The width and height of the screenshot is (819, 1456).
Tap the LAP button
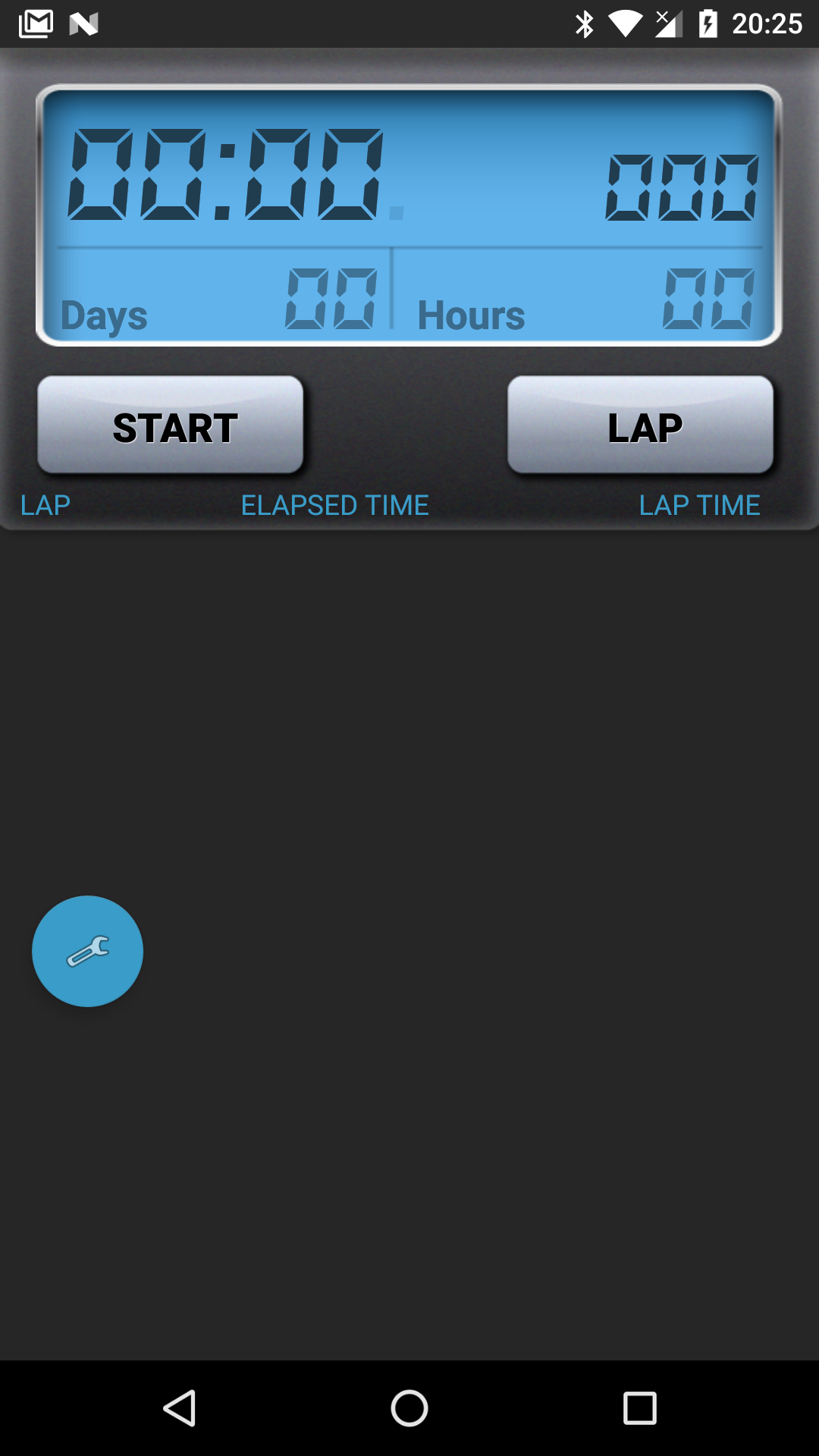[640, 425]
